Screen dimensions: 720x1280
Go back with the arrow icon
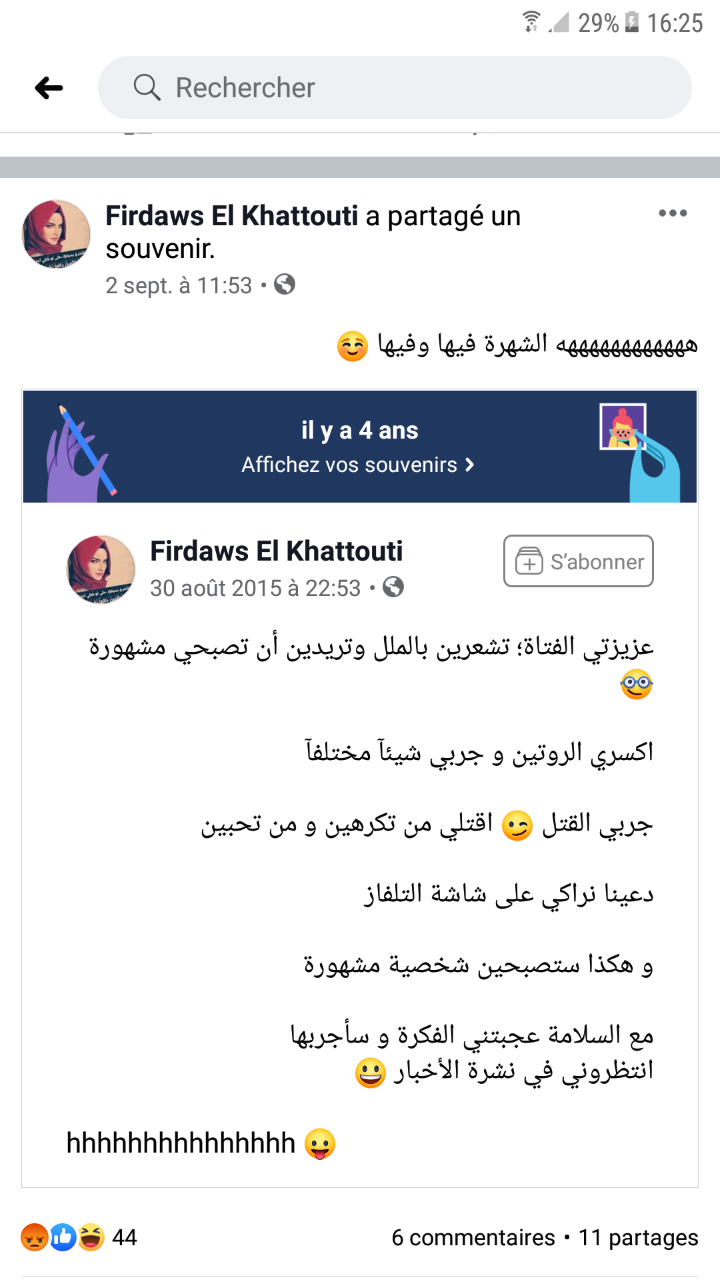point(48,88)
